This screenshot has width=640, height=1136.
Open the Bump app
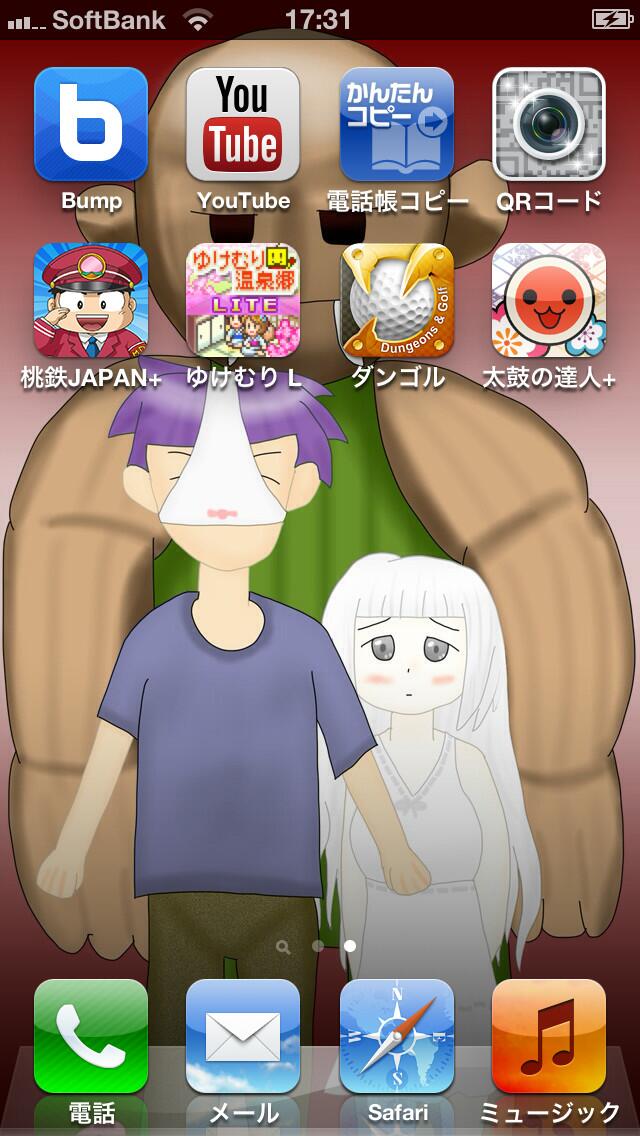91,124
